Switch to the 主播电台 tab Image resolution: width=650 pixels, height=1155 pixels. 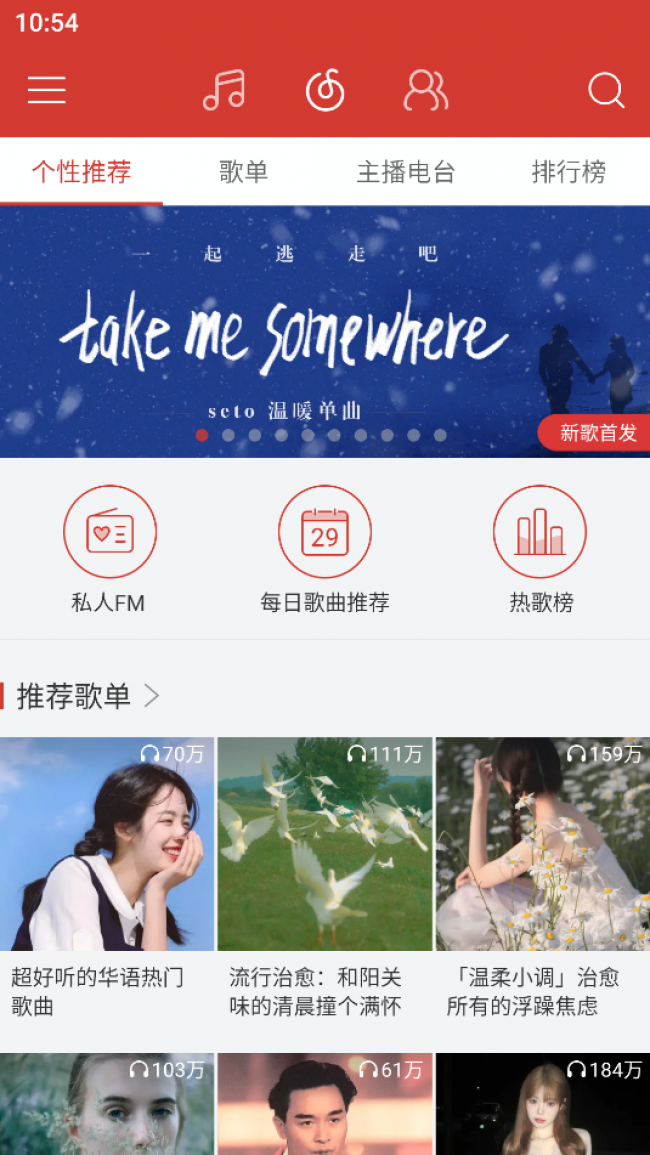coord(406,172)
